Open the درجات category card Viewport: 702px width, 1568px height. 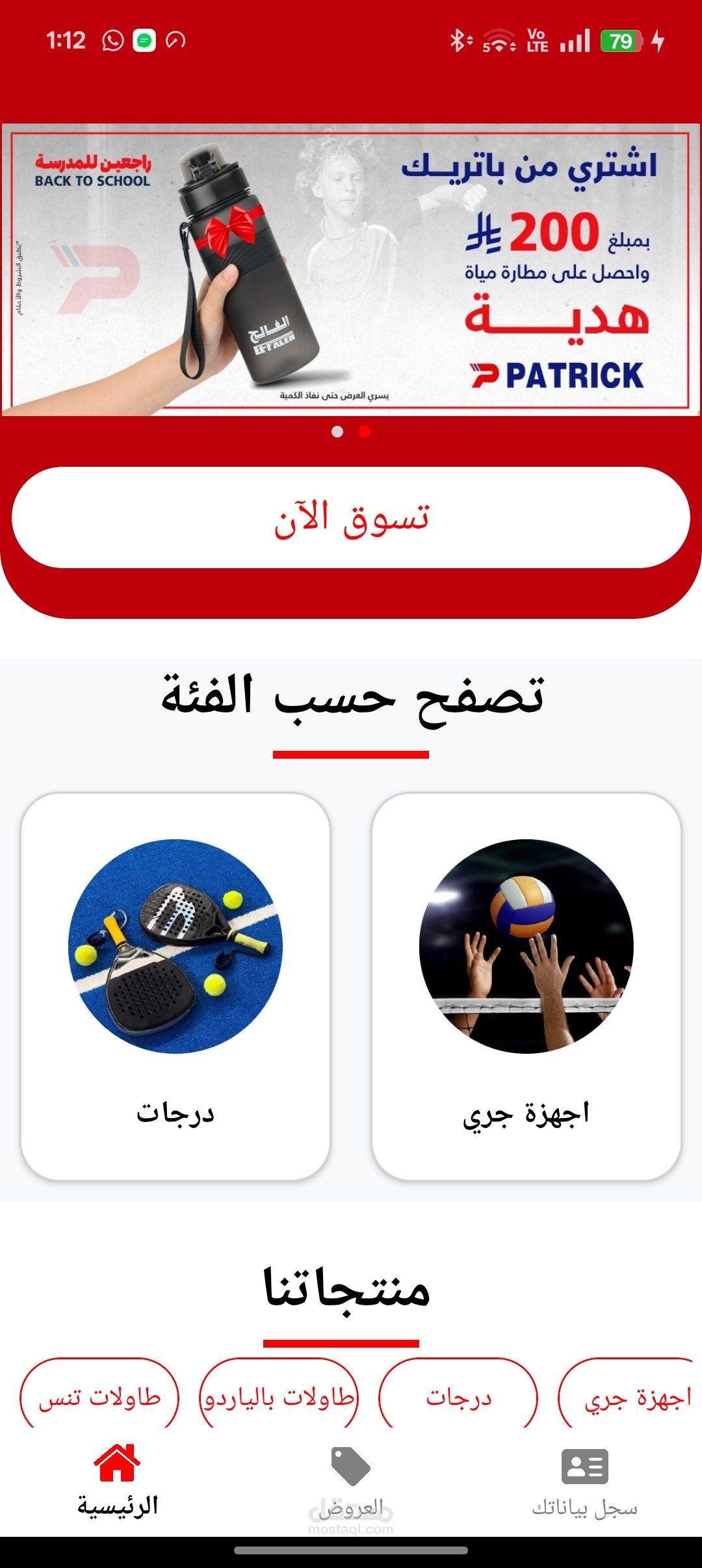175,986
